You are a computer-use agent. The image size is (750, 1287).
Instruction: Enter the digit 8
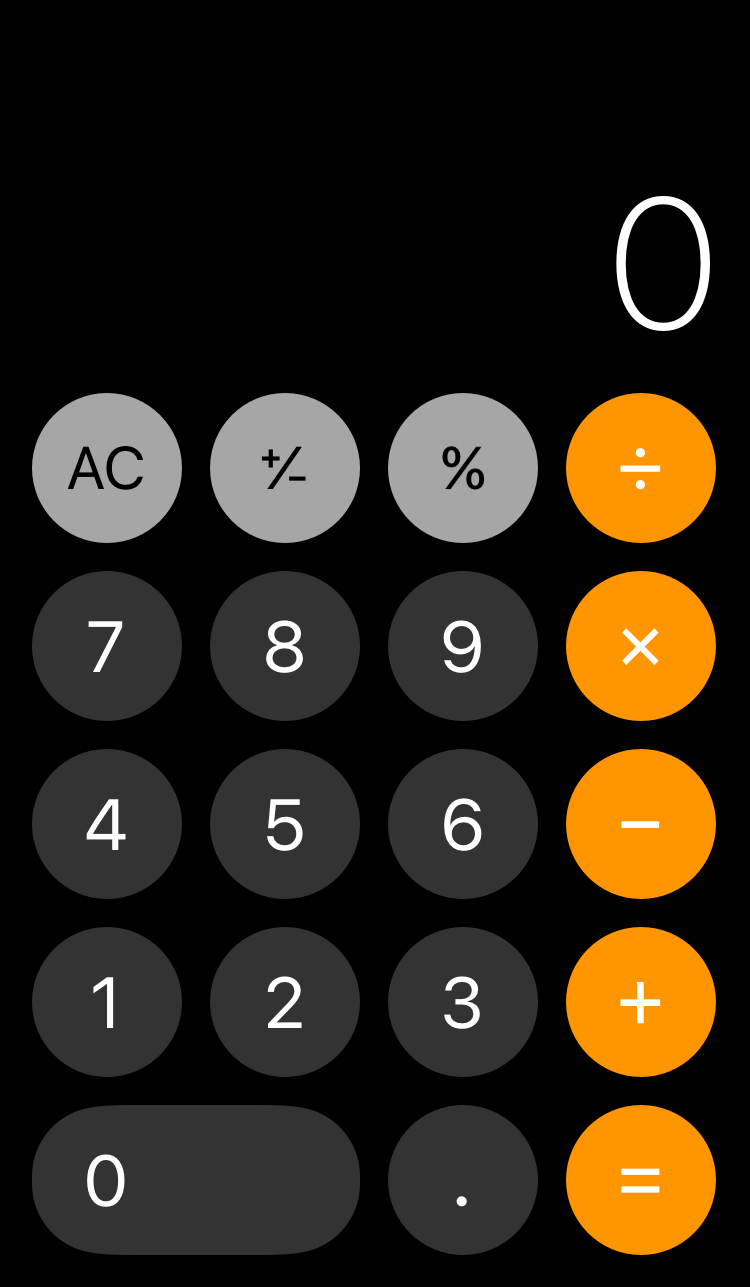click(x=285, y=646)
